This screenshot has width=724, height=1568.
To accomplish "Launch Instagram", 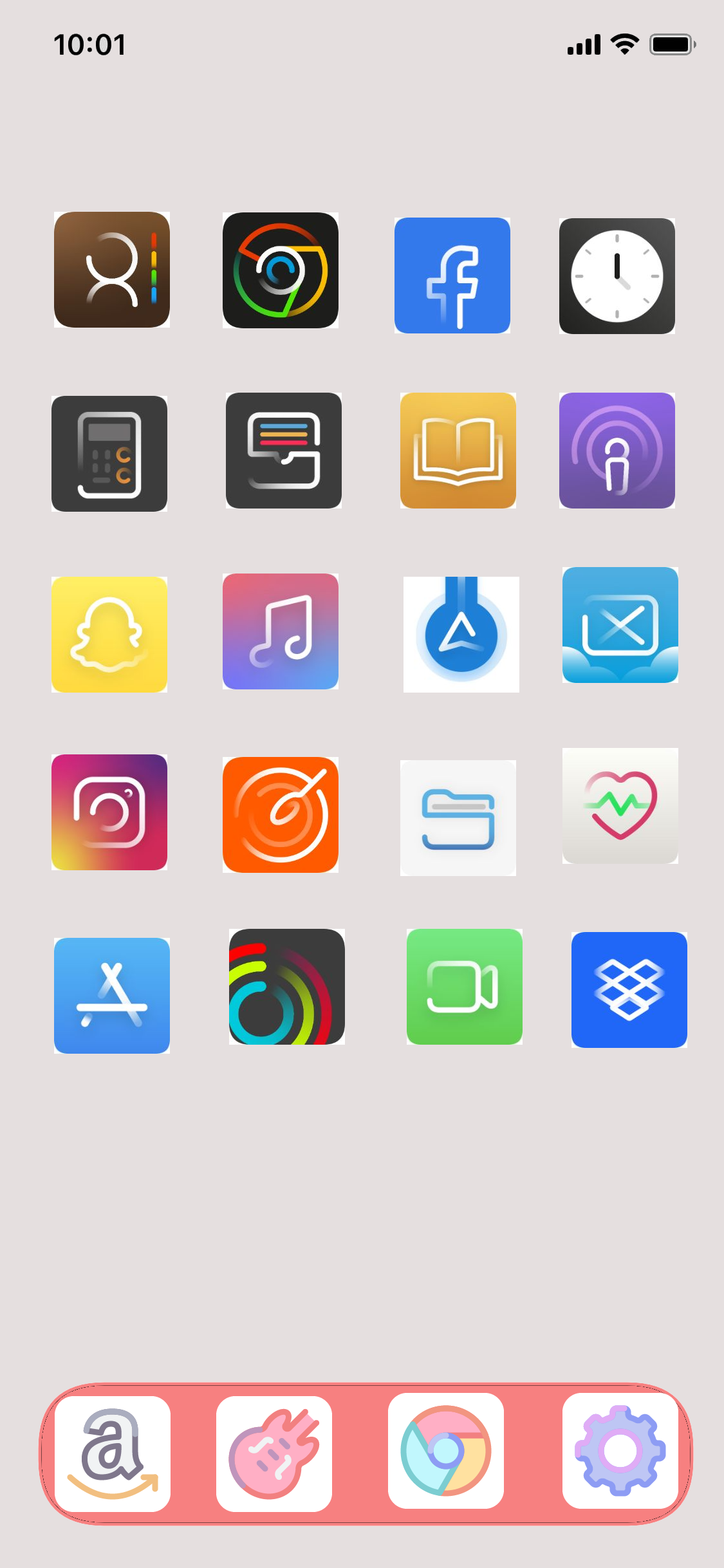I will tap(109, 813).
